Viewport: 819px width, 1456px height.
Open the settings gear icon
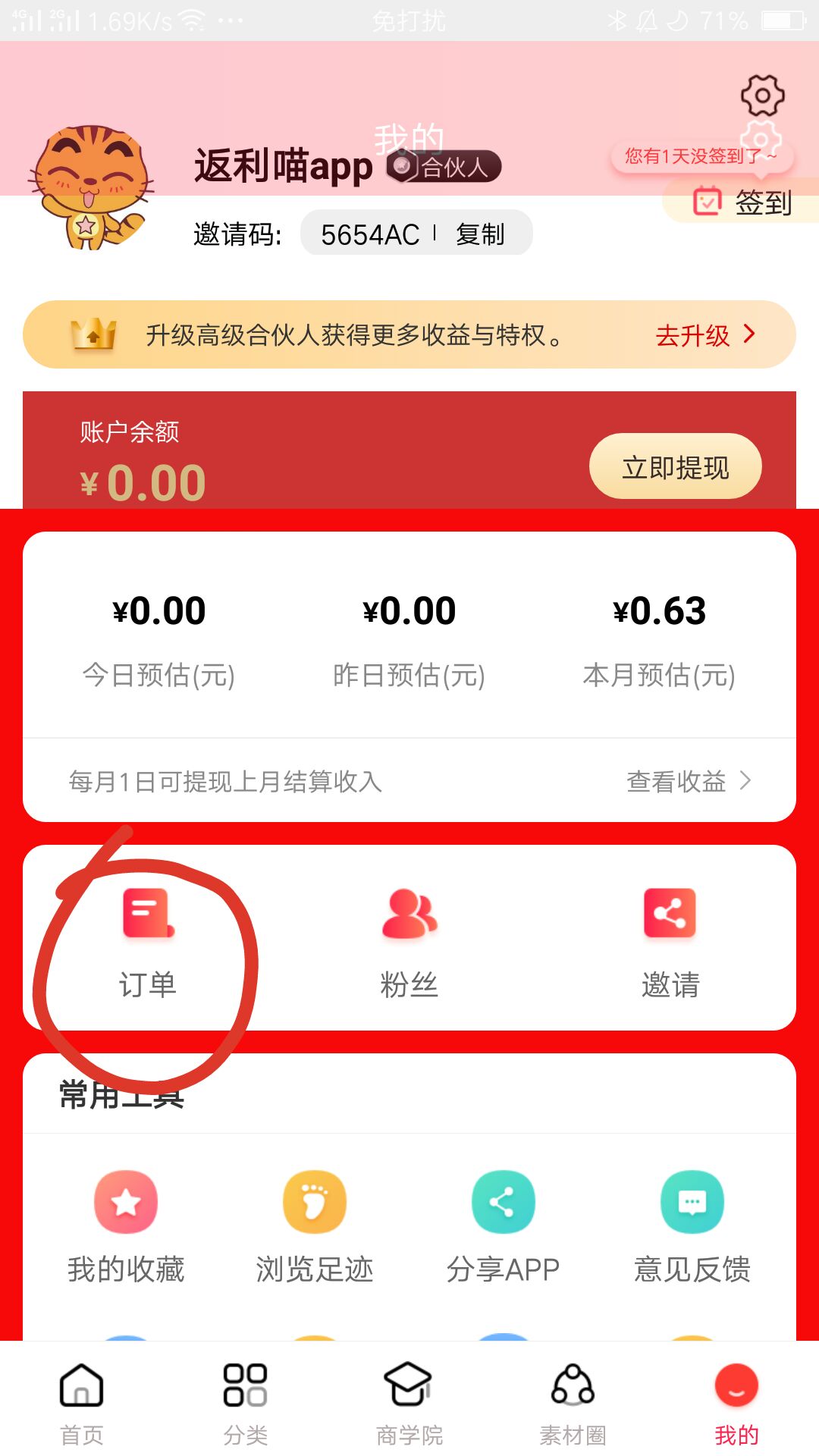coord(762,96)
